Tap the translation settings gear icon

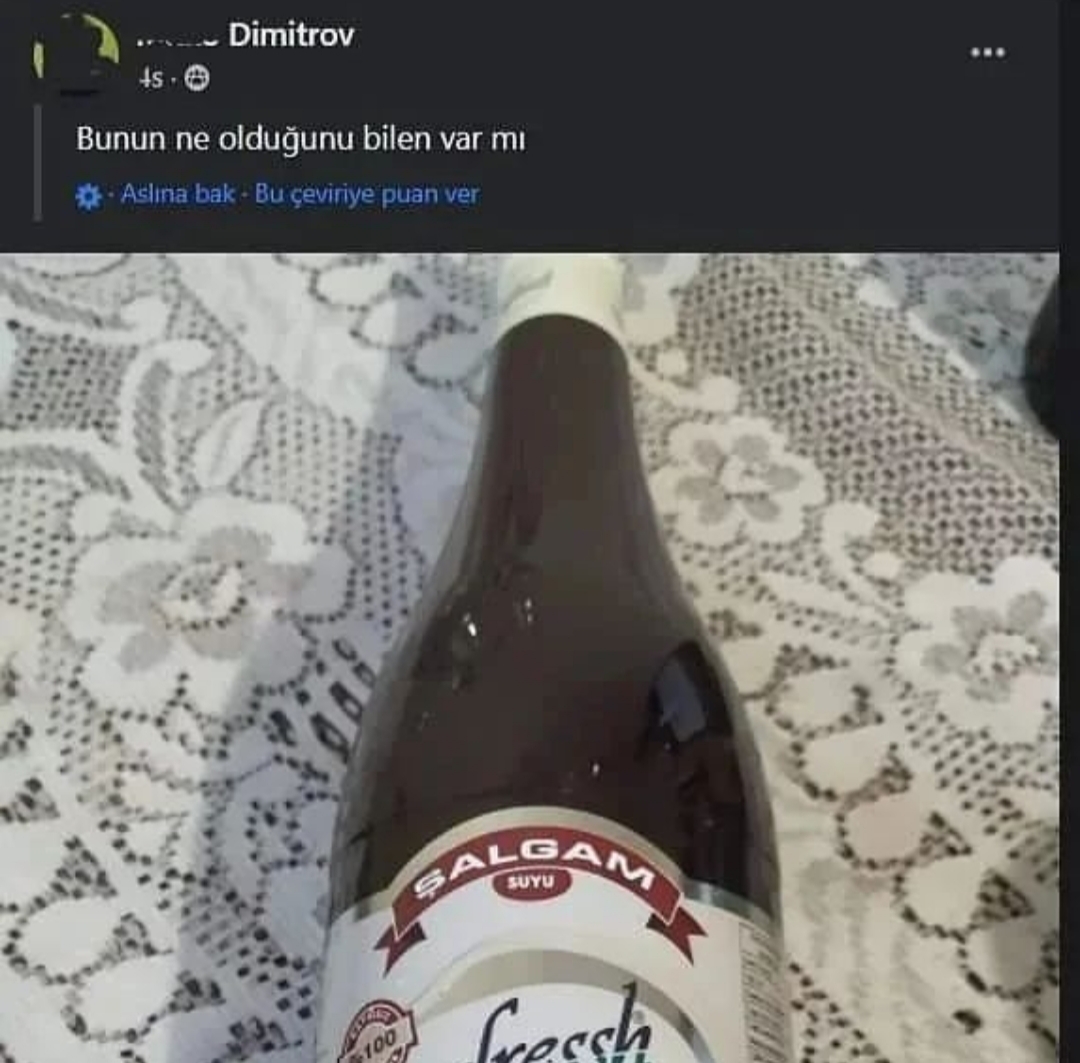(x=88, y=196)
